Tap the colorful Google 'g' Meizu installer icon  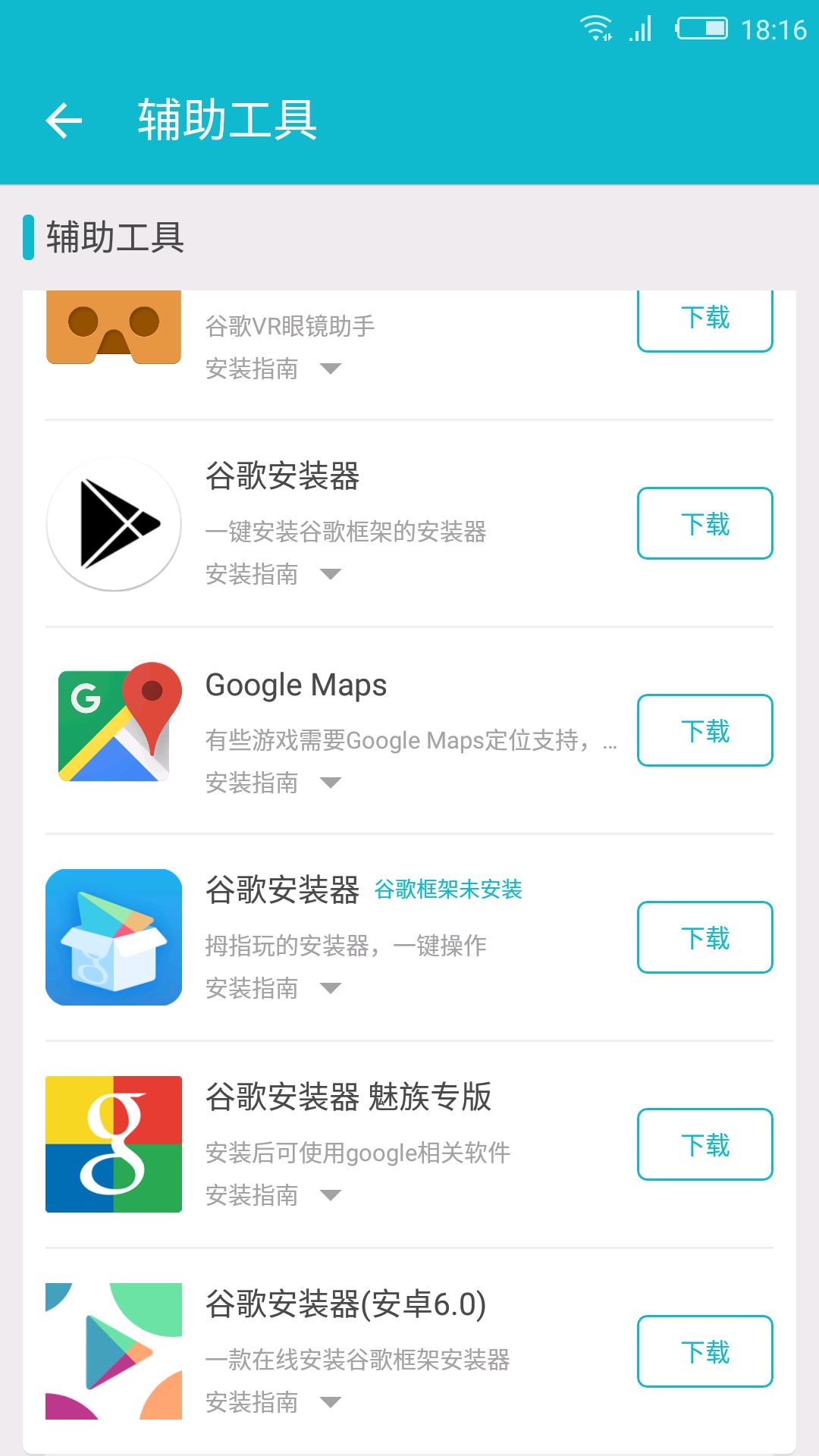112,1144
